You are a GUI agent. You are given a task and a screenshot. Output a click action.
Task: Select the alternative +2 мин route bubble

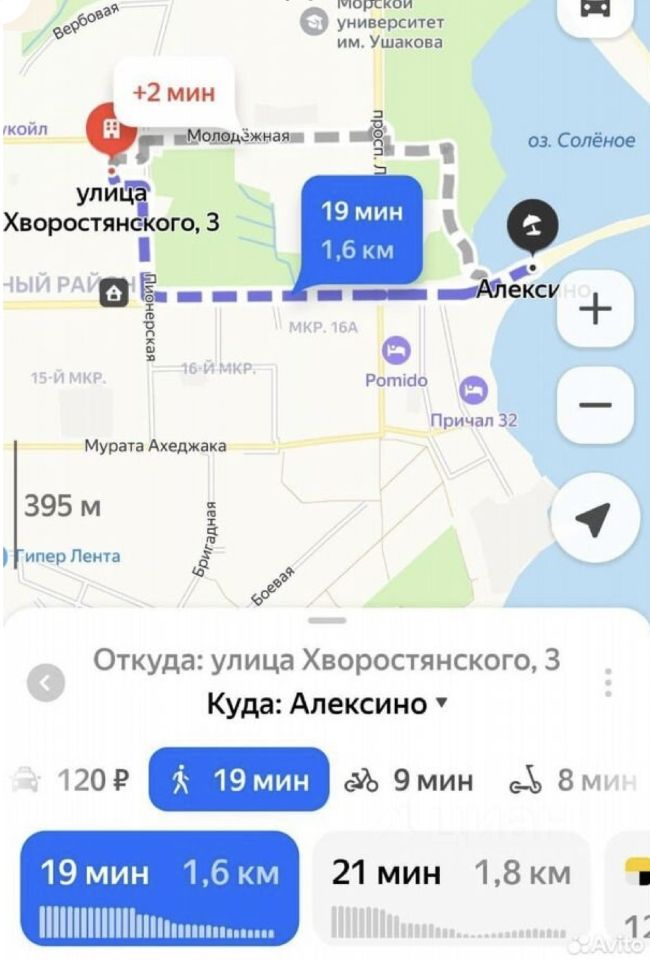tap(175, 94)
